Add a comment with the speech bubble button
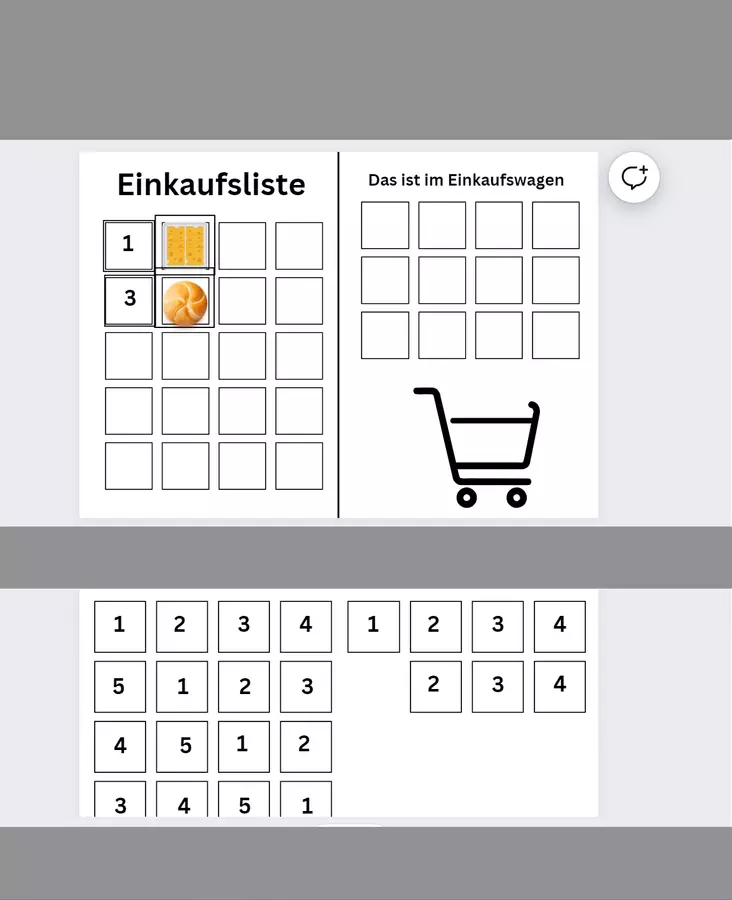 pyautogui.click(x=634, y=177)
